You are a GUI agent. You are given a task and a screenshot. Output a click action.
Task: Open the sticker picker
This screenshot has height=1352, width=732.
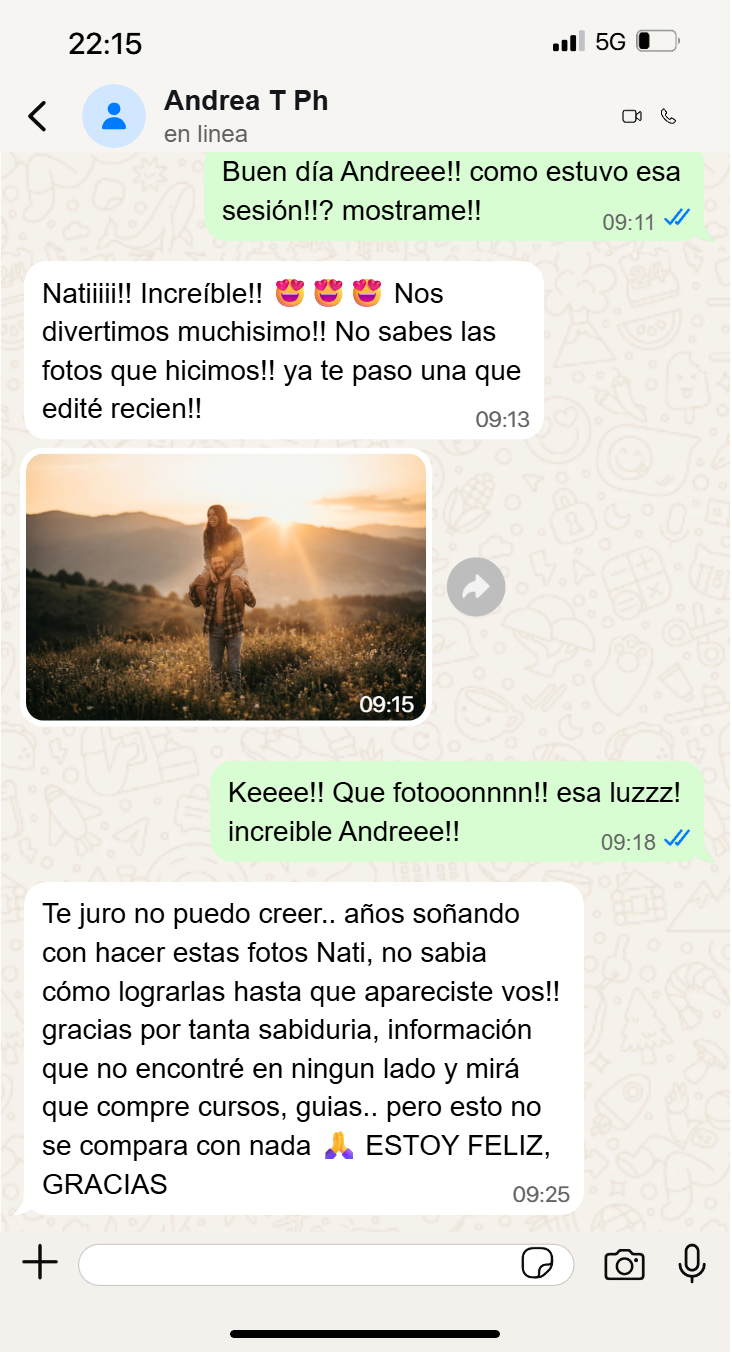click(x=538, y=1264)
